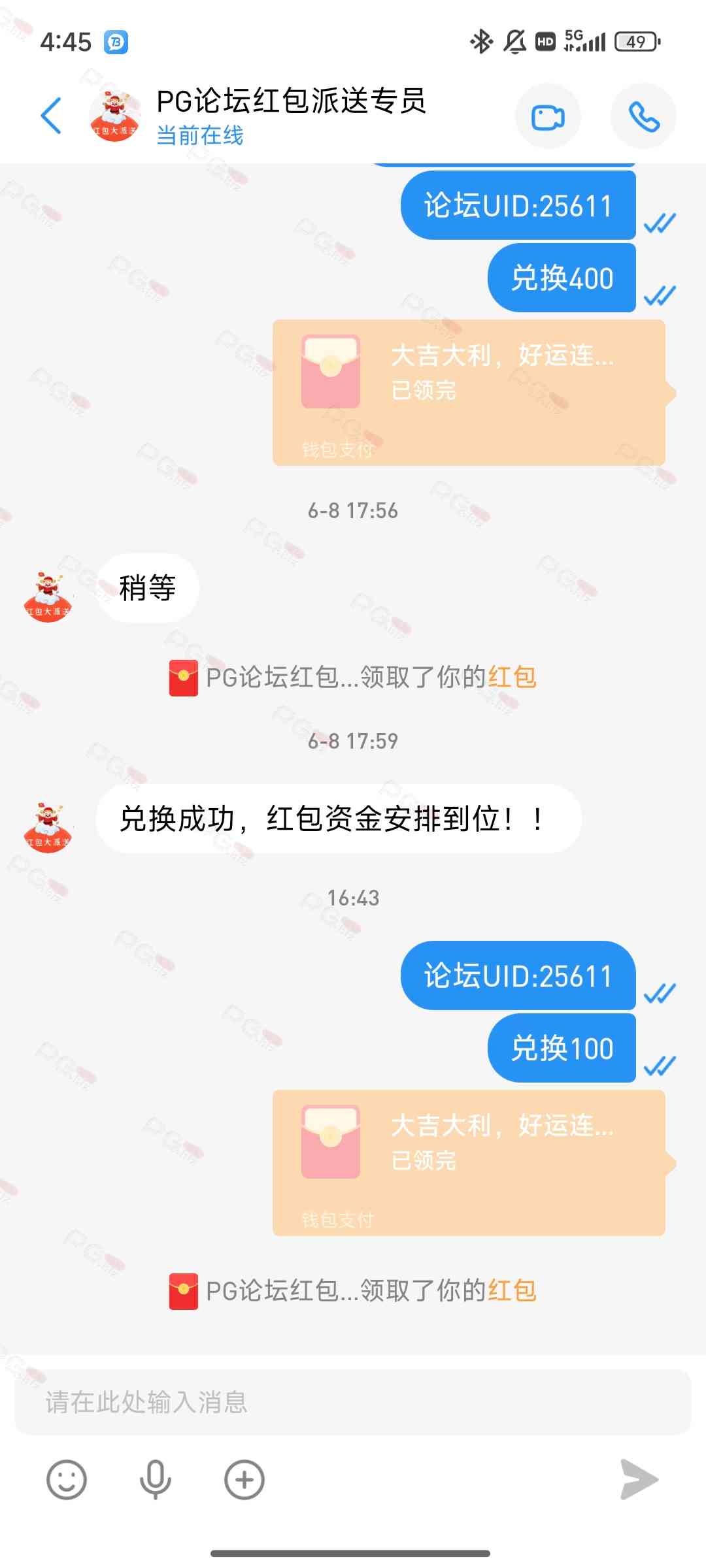The image size is (706, 1568).
Task: Go back from this chat
Action: [51, 116]
